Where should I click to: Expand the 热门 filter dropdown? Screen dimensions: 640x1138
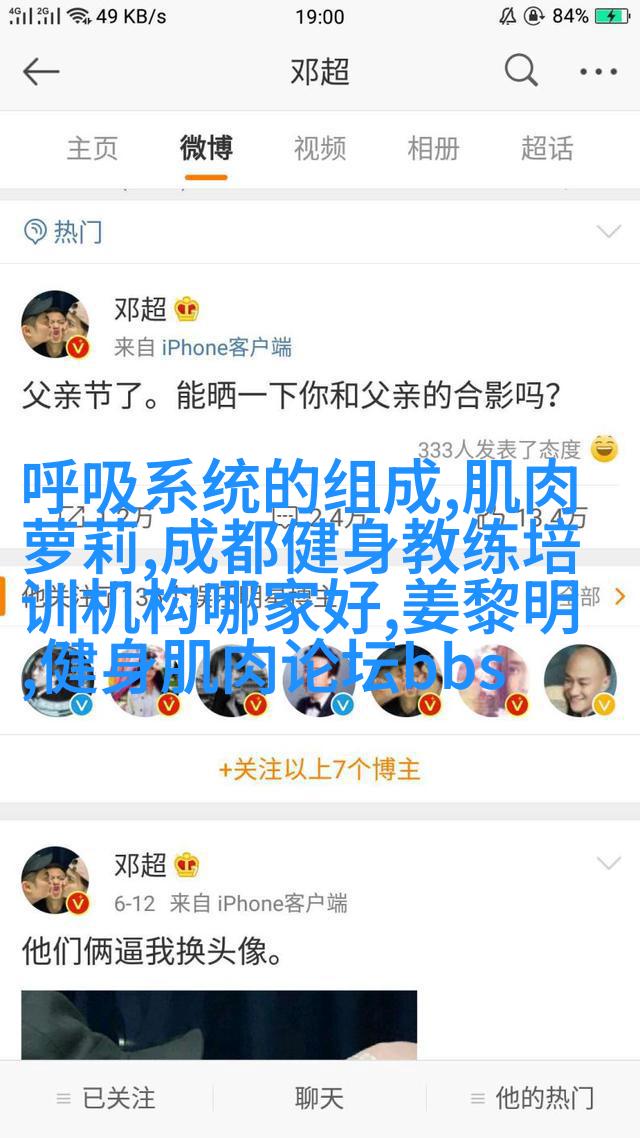pyautogui.click(x=608, y=233)
